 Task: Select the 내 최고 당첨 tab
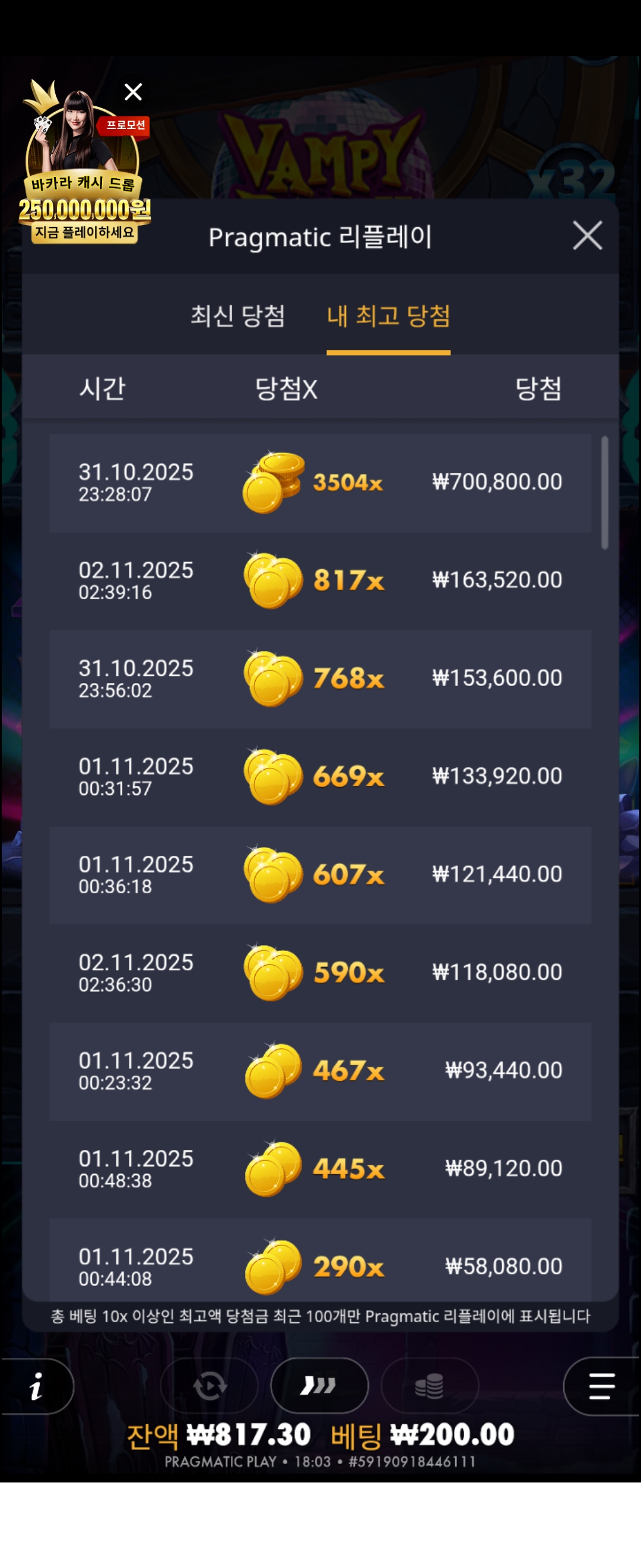click(388, 316)
